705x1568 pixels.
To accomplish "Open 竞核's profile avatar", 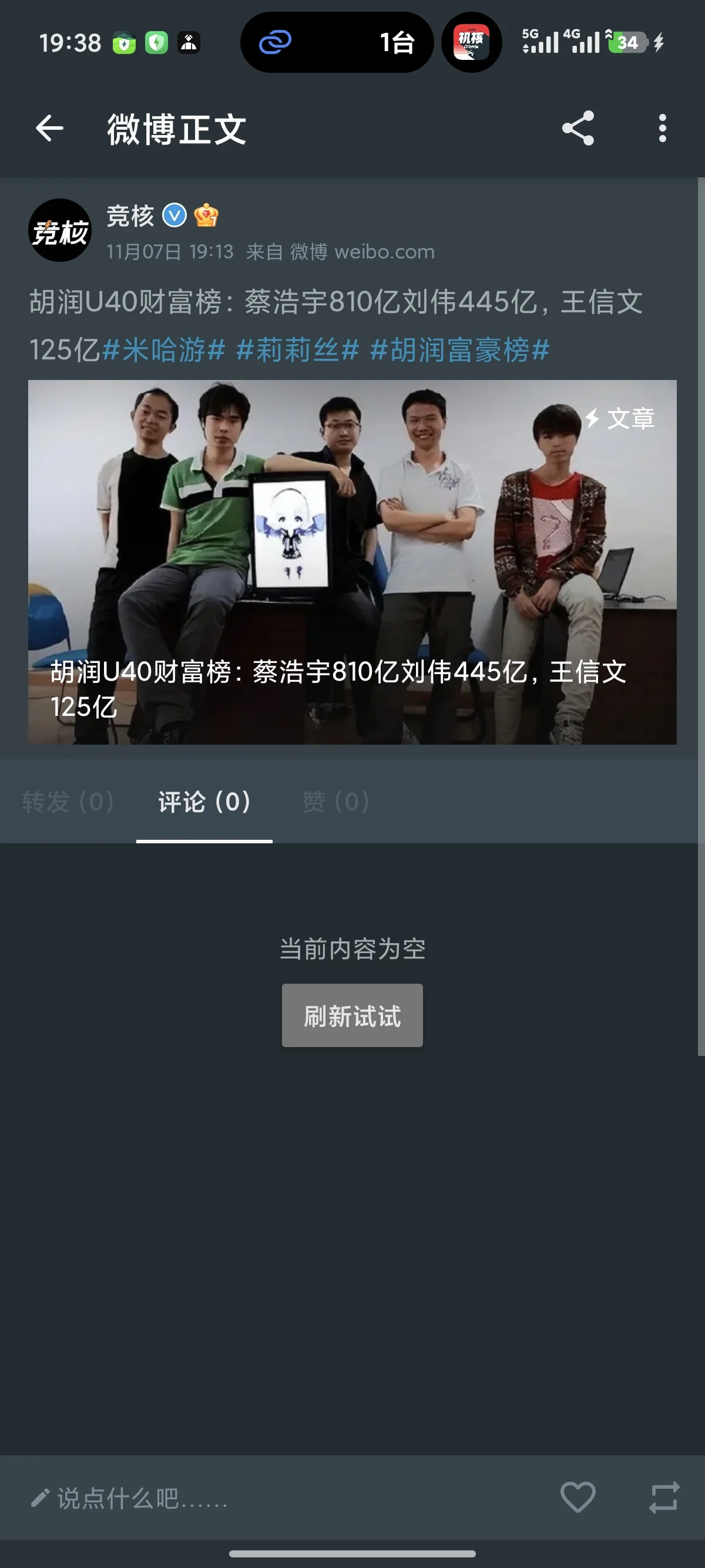I will [60, 231].
